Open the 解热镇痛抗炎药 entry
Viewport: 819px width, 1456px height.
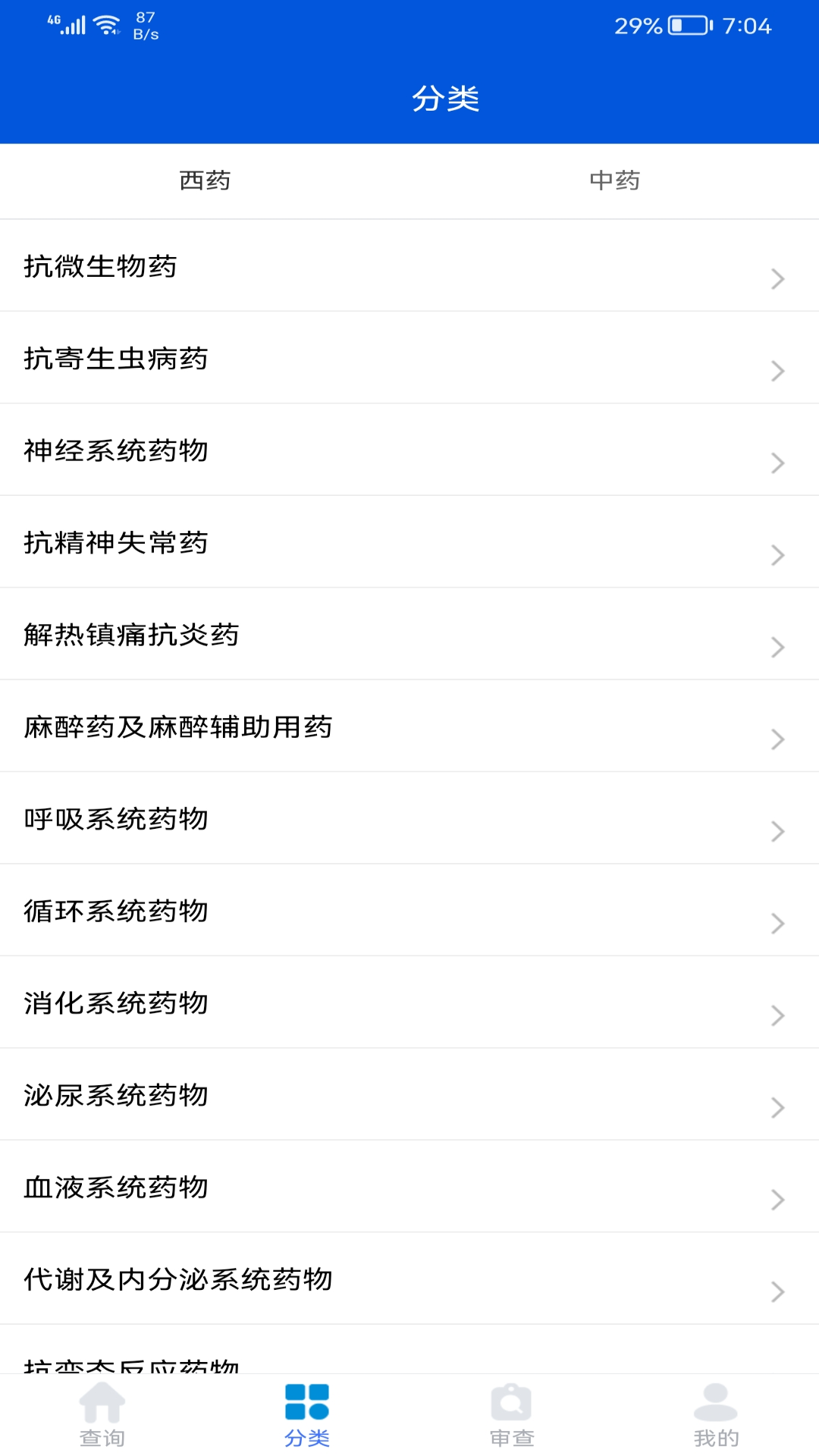pos(409,635)
